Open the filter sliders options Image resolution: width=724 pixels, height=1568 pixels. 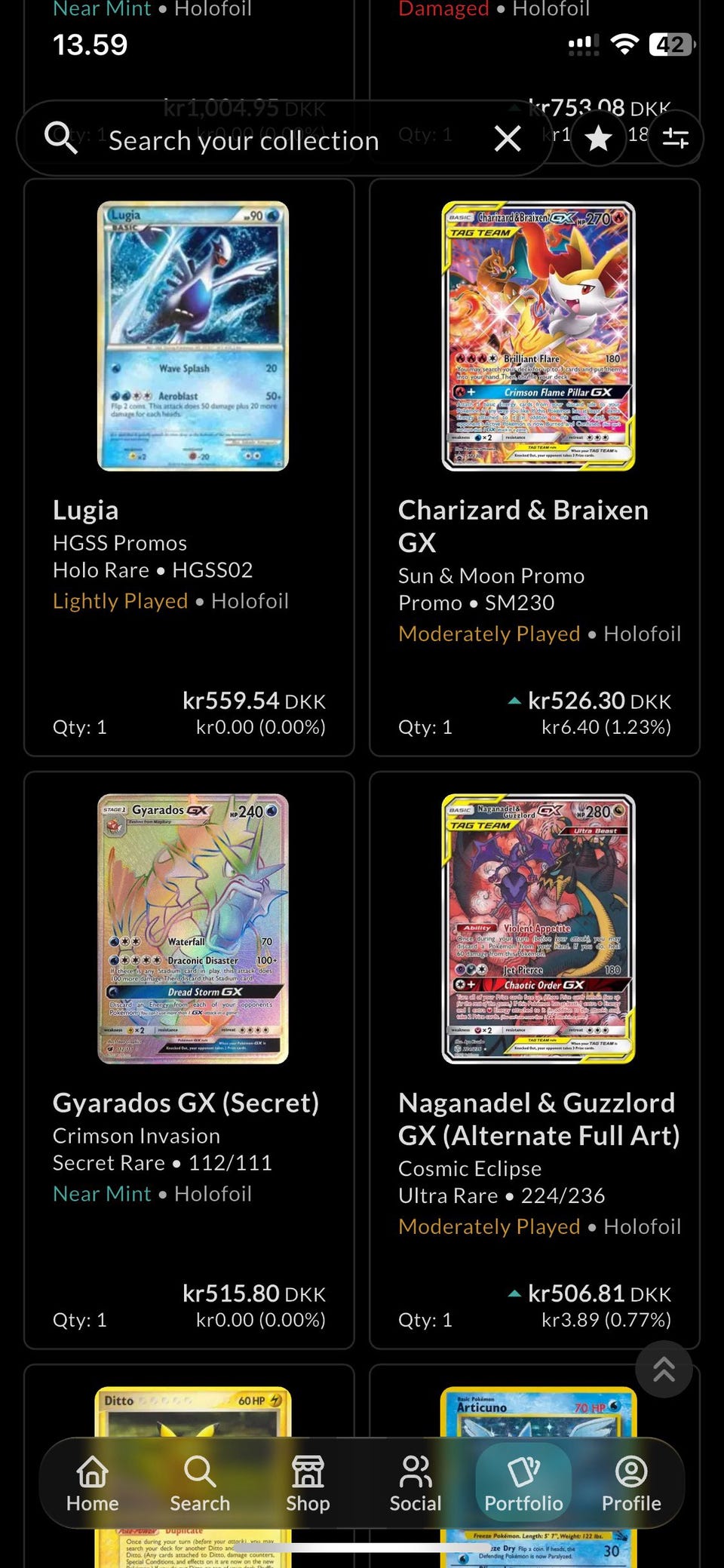(x=675, y=138)
